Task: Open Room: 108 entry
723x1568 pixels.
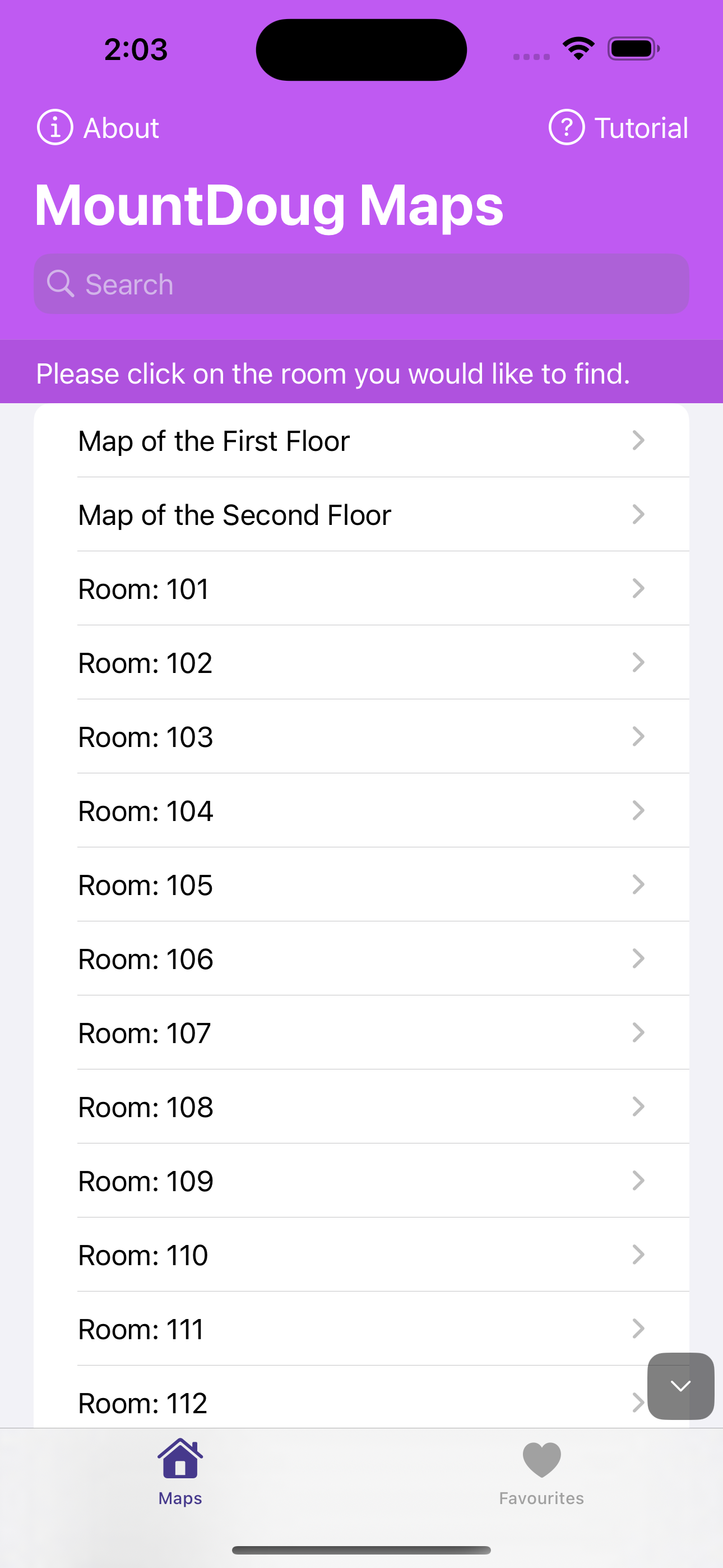Action: point(361,1107)
